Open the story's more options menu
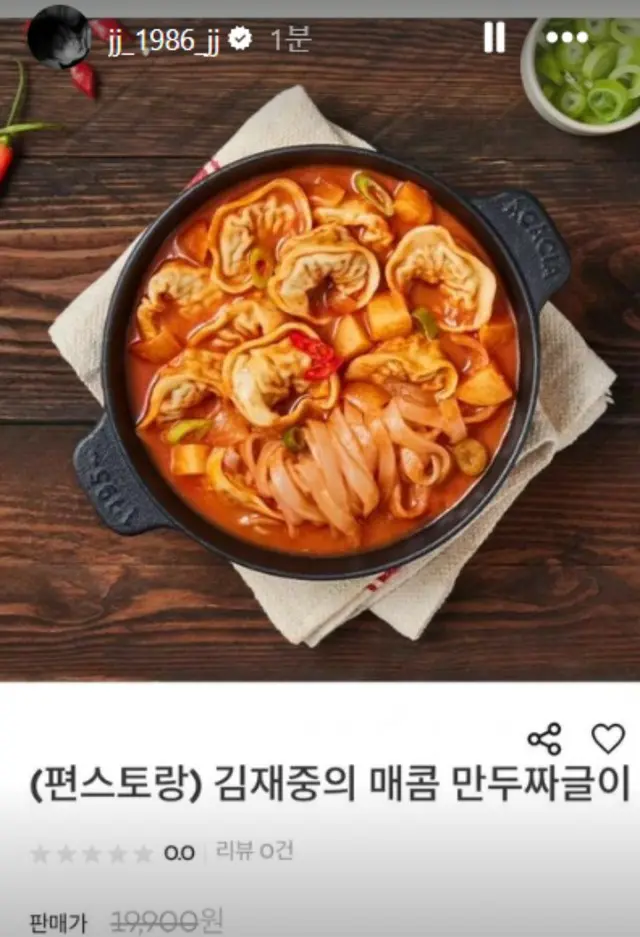Screen dimensions: 640x937 pos(567,38)
